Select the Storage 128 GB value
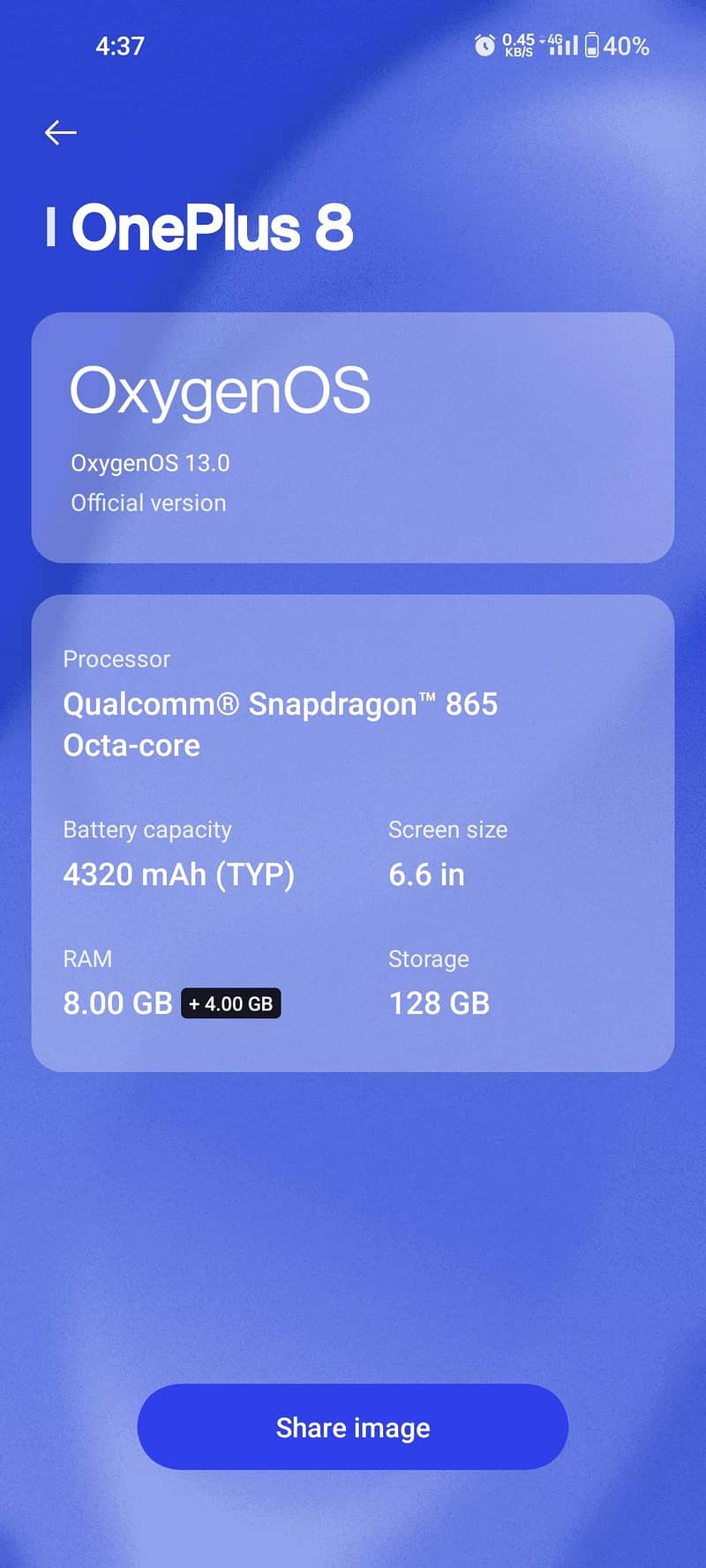706x1568 pixels. pyautogui.click(x=439, y=1002)
